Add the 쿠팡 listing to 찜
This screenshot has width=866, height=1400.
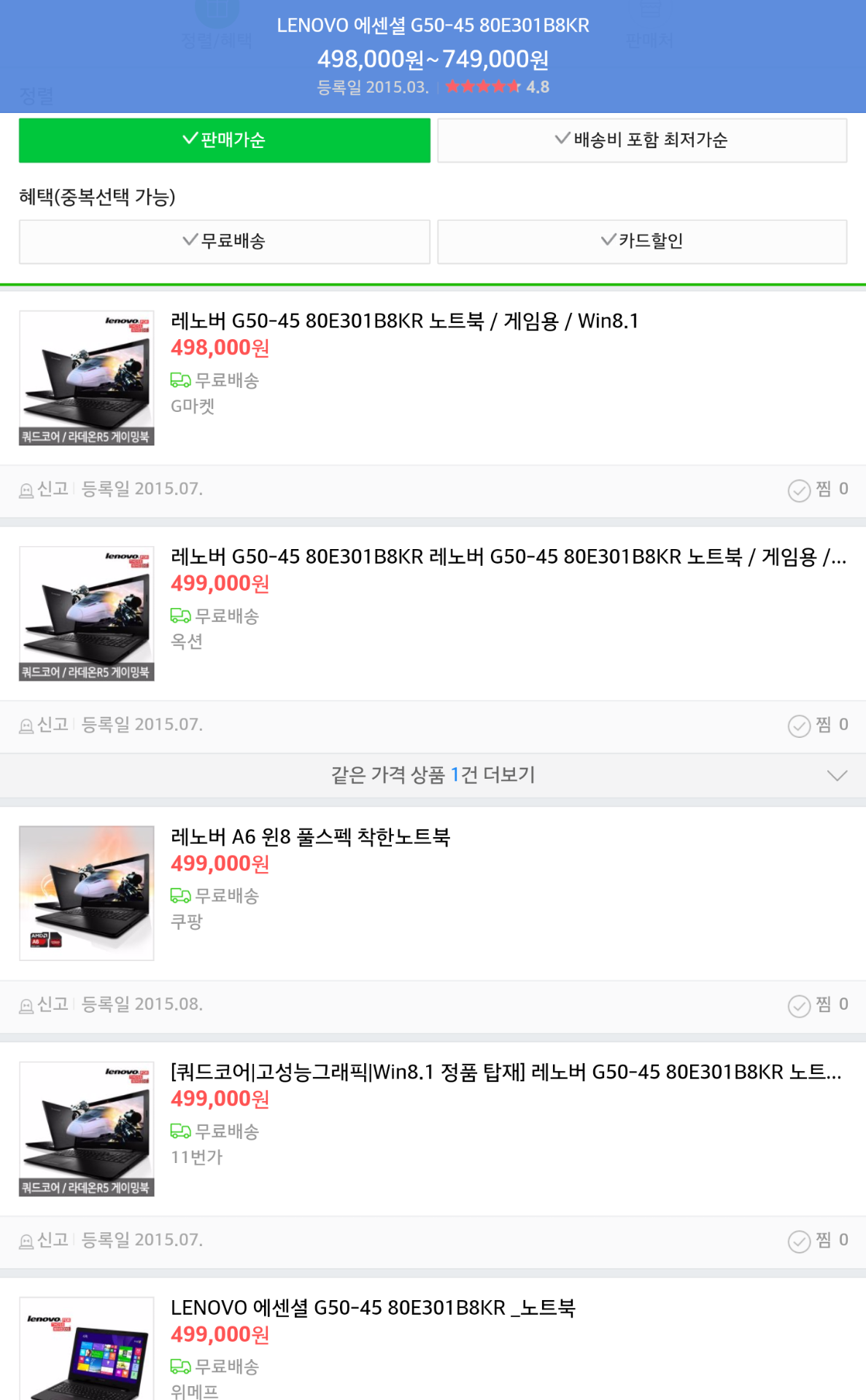pyautogui.click(x=817, y=1005)
